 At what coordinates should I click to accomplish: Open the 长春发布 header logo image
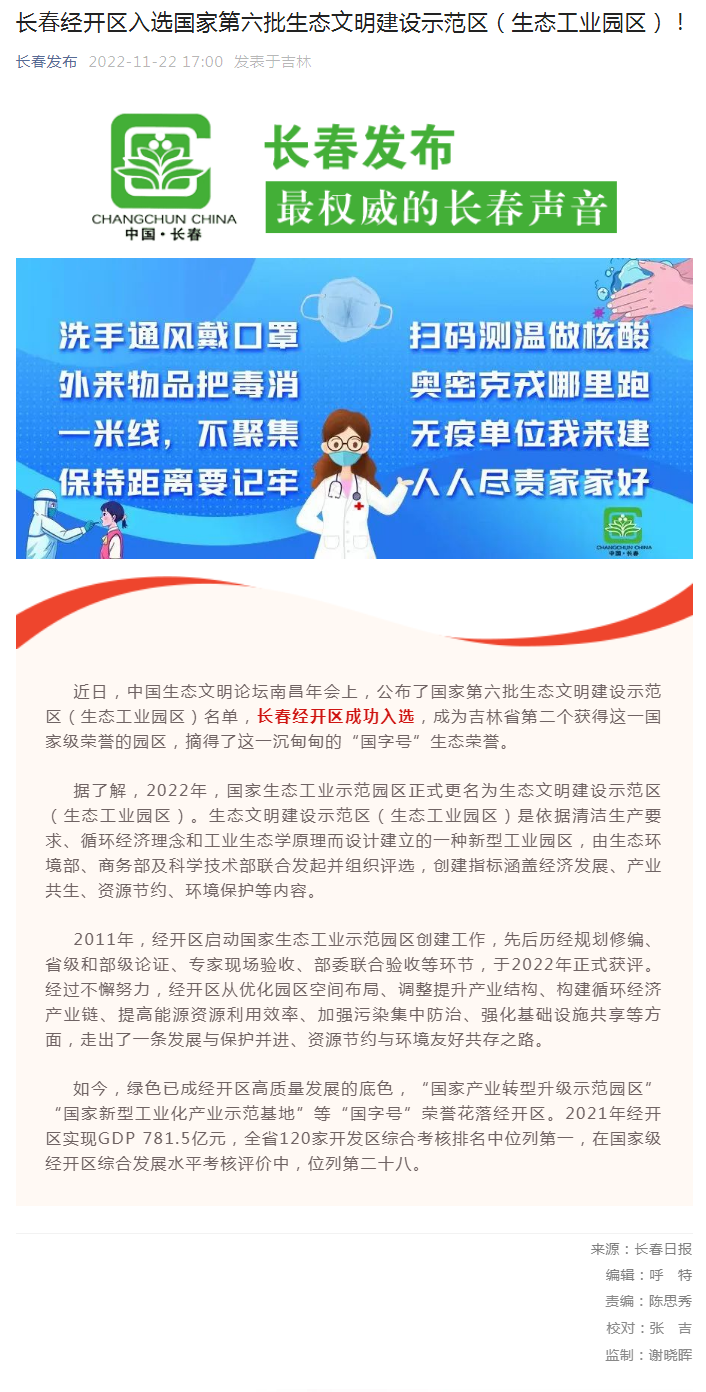tap(354, 175)
